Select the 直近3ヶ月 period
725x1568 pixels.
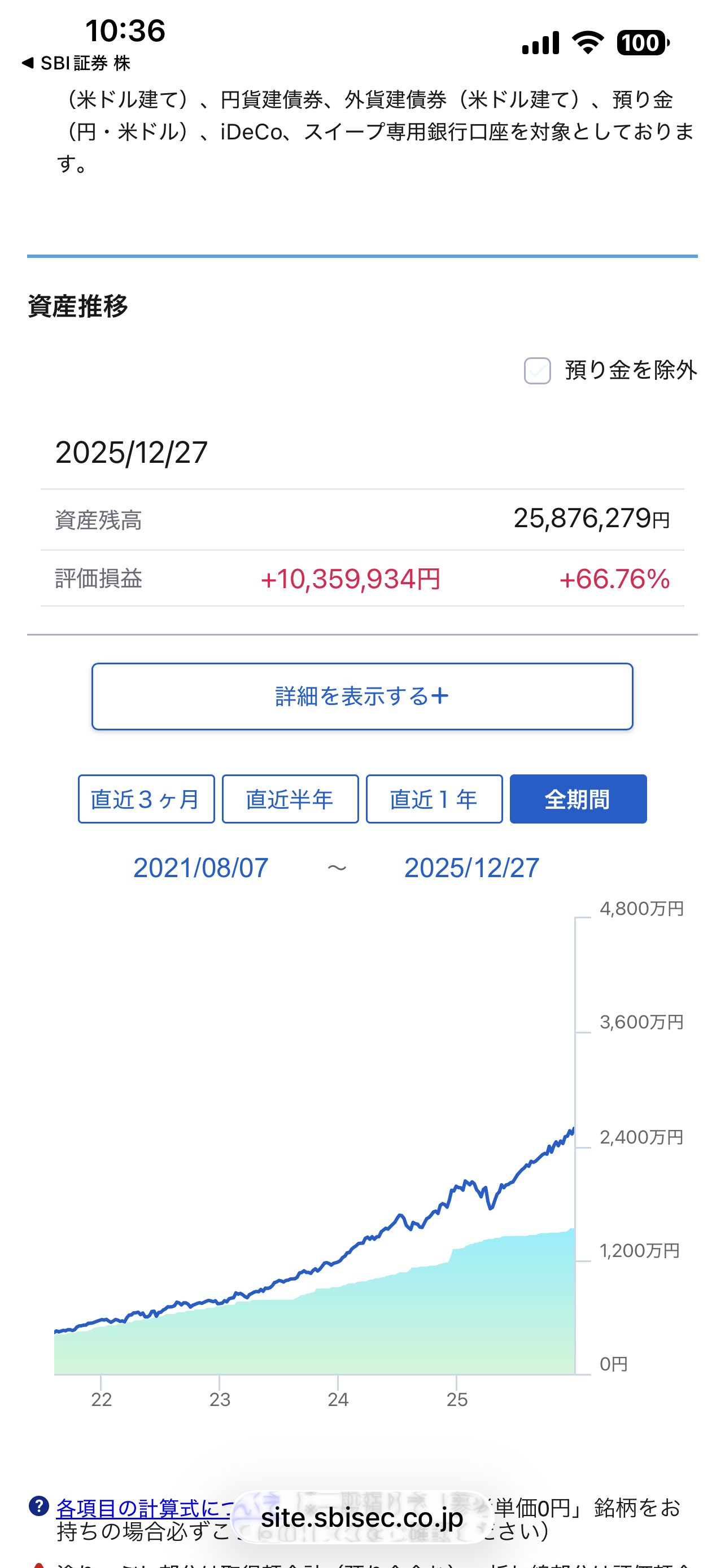[146, 799]
